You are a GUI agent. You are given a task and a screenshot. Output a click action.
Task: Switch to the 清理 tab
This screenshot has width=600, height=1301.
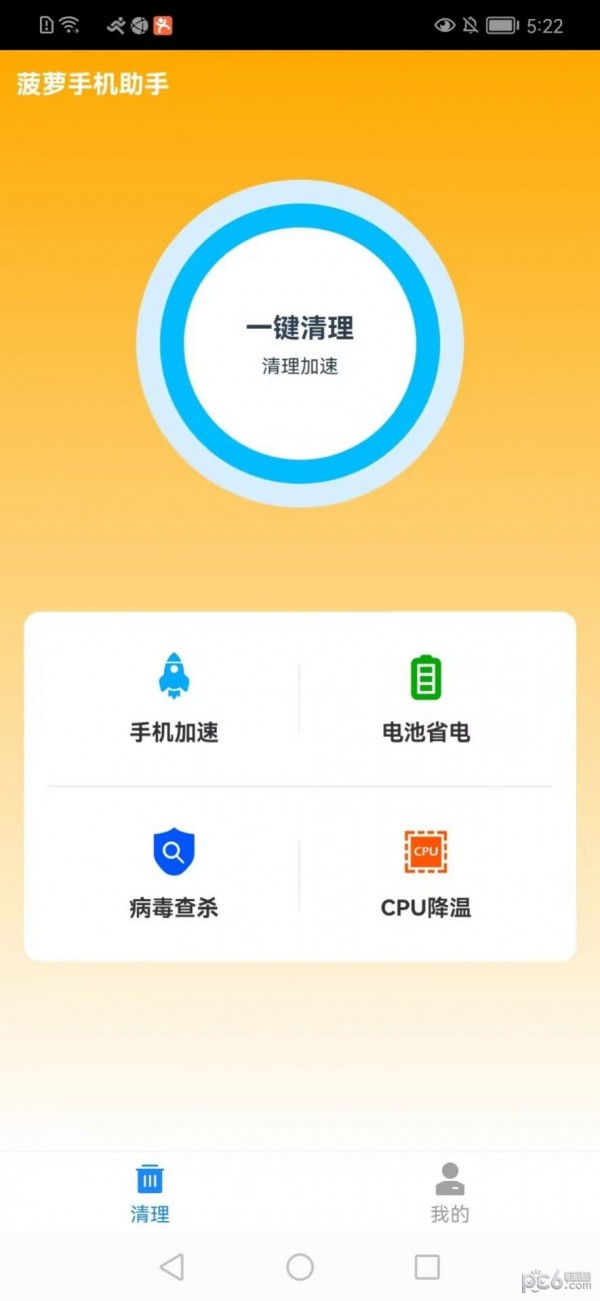(150, 1192)
